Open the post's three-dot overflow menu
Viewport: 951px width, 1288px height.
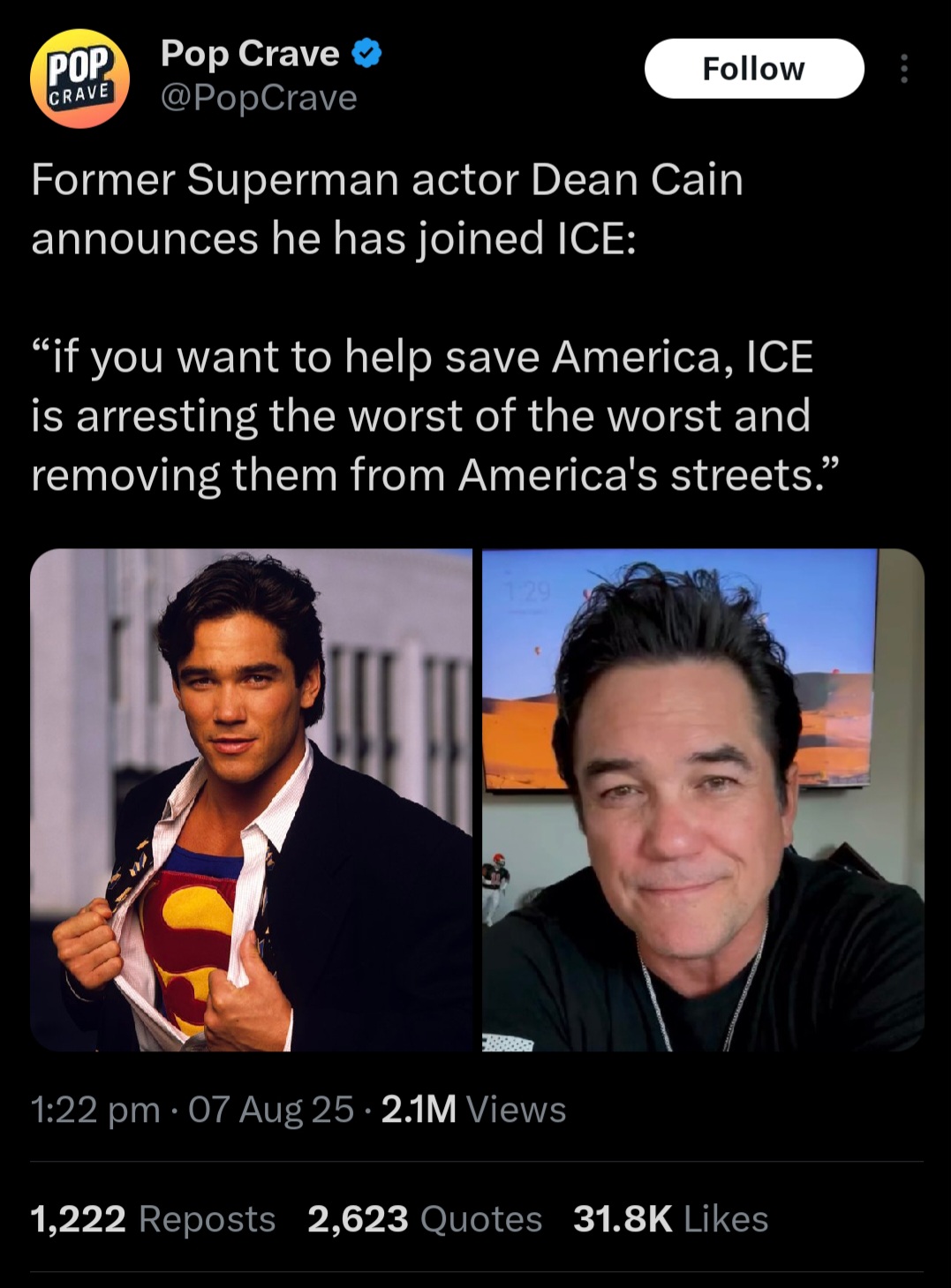pos(903,69)
